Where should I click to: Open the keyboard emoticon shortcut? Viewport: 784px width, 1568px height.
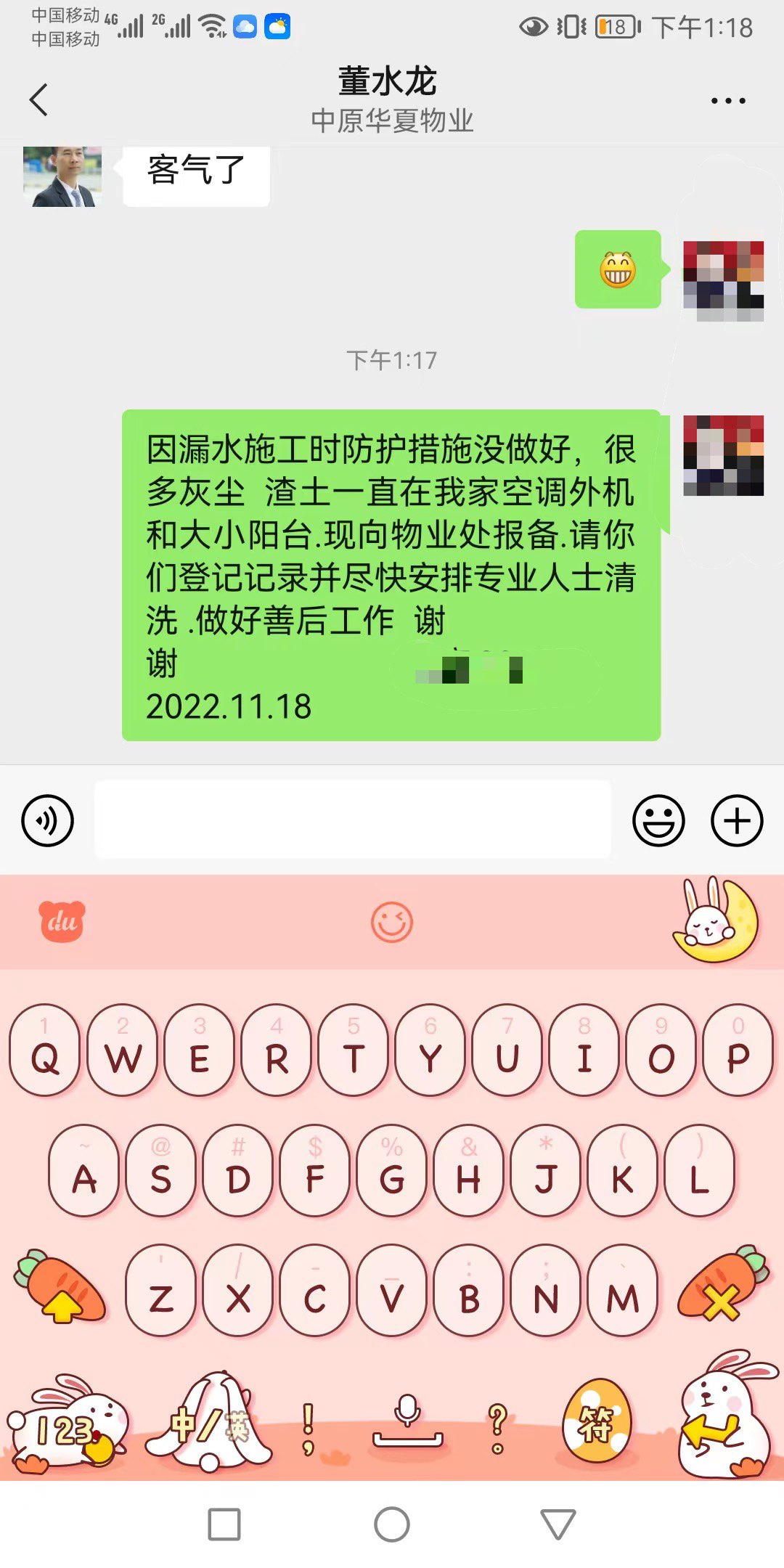tap(392, 922)
